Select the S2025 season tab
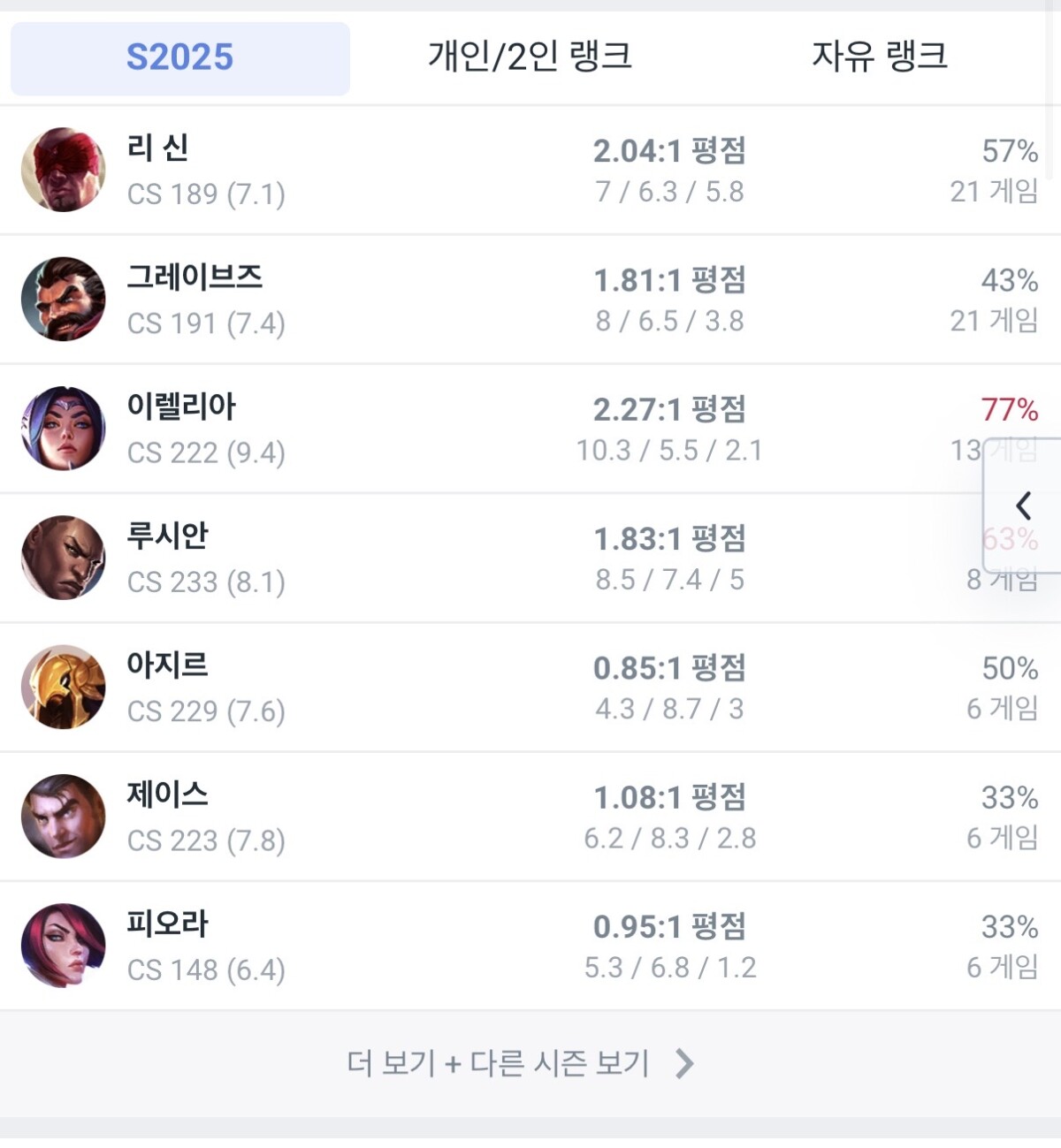This screenshot has width=1061, height=1148. tap(180, 57)
